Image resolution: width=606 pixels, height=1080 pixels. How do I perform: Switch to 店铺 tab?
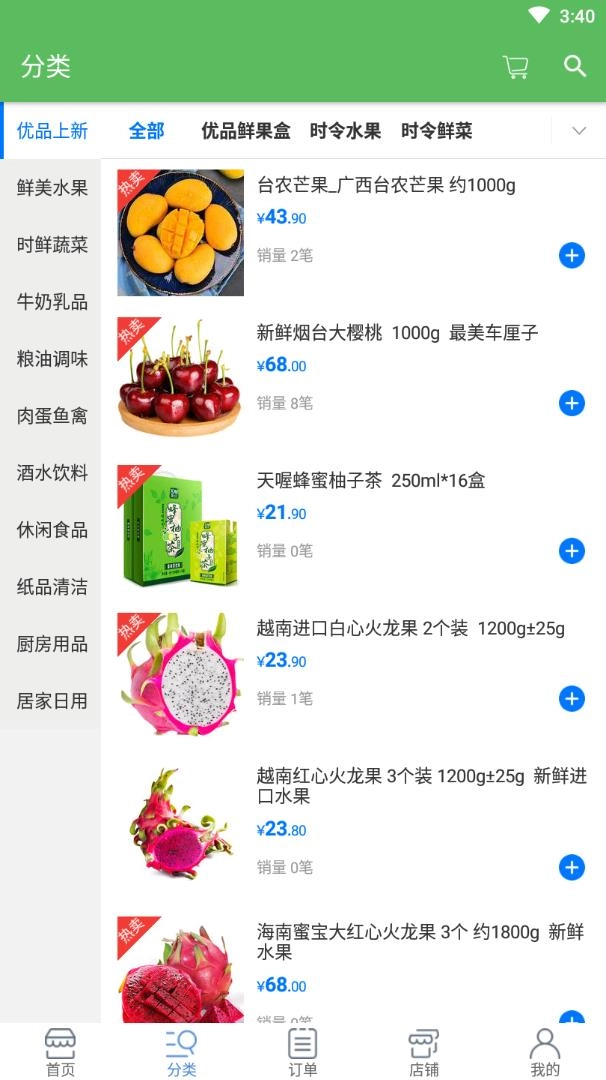point(424,1052)
